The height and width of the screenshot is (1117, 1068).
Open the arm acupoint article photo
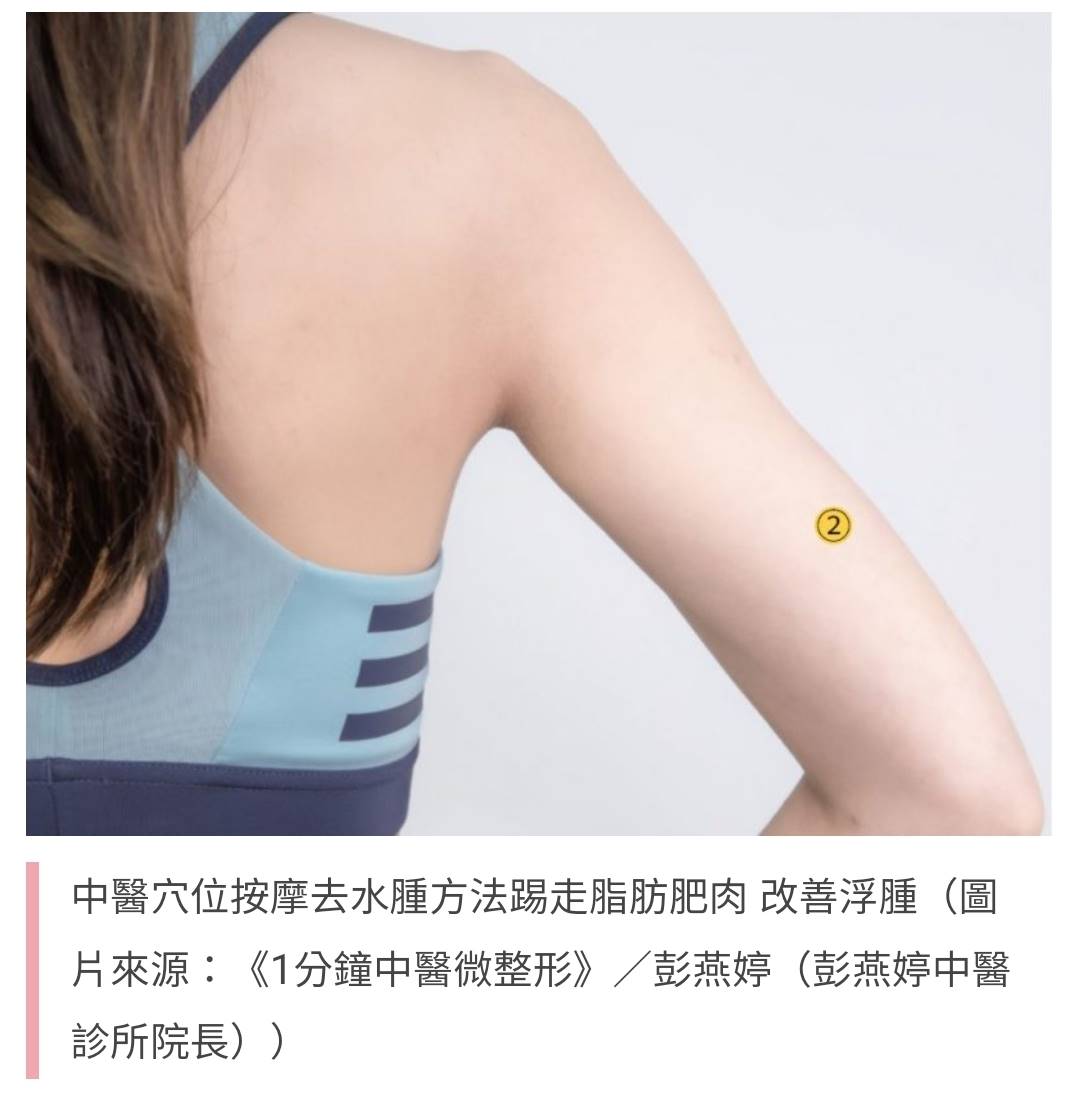(x=538, y=424)
